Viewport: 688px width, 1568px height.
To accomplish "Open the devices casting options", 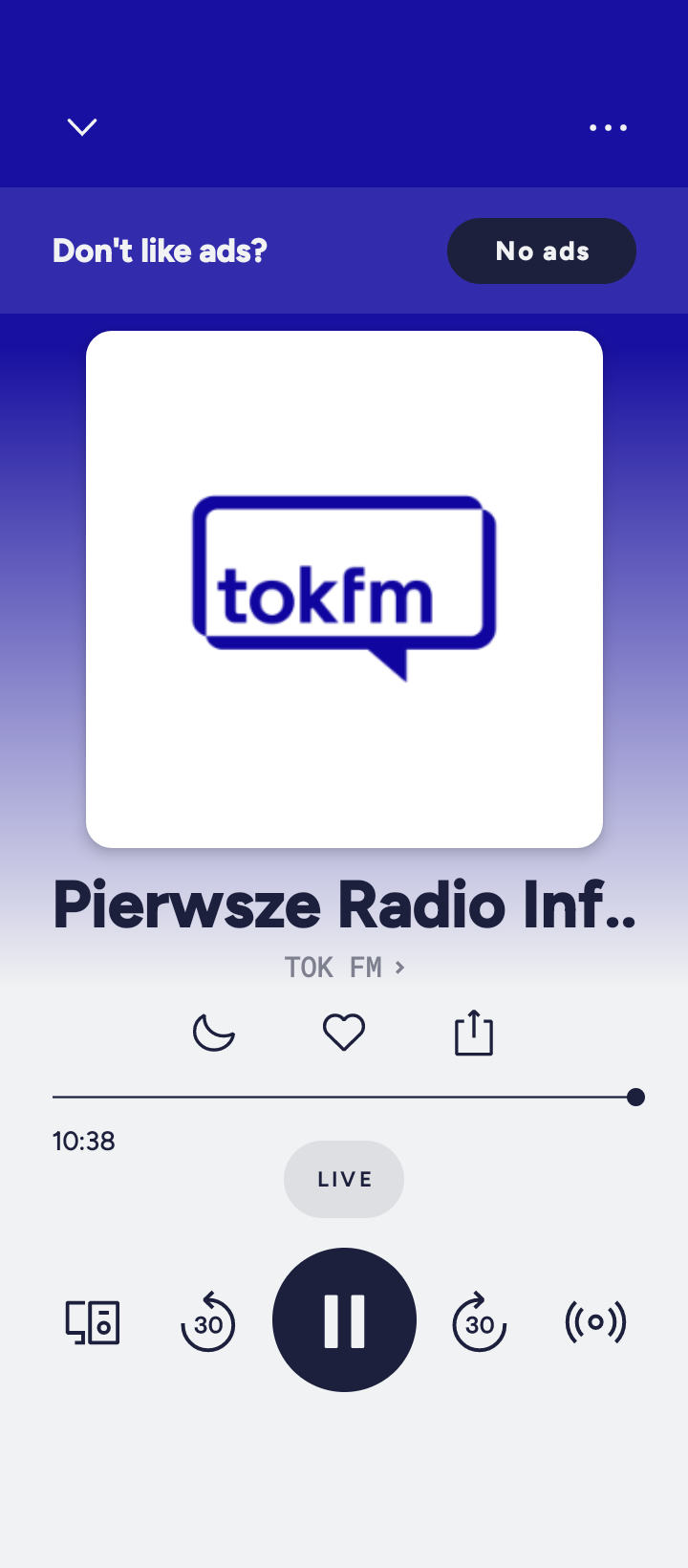I will pyautogui.click(x=93, y=1322).
